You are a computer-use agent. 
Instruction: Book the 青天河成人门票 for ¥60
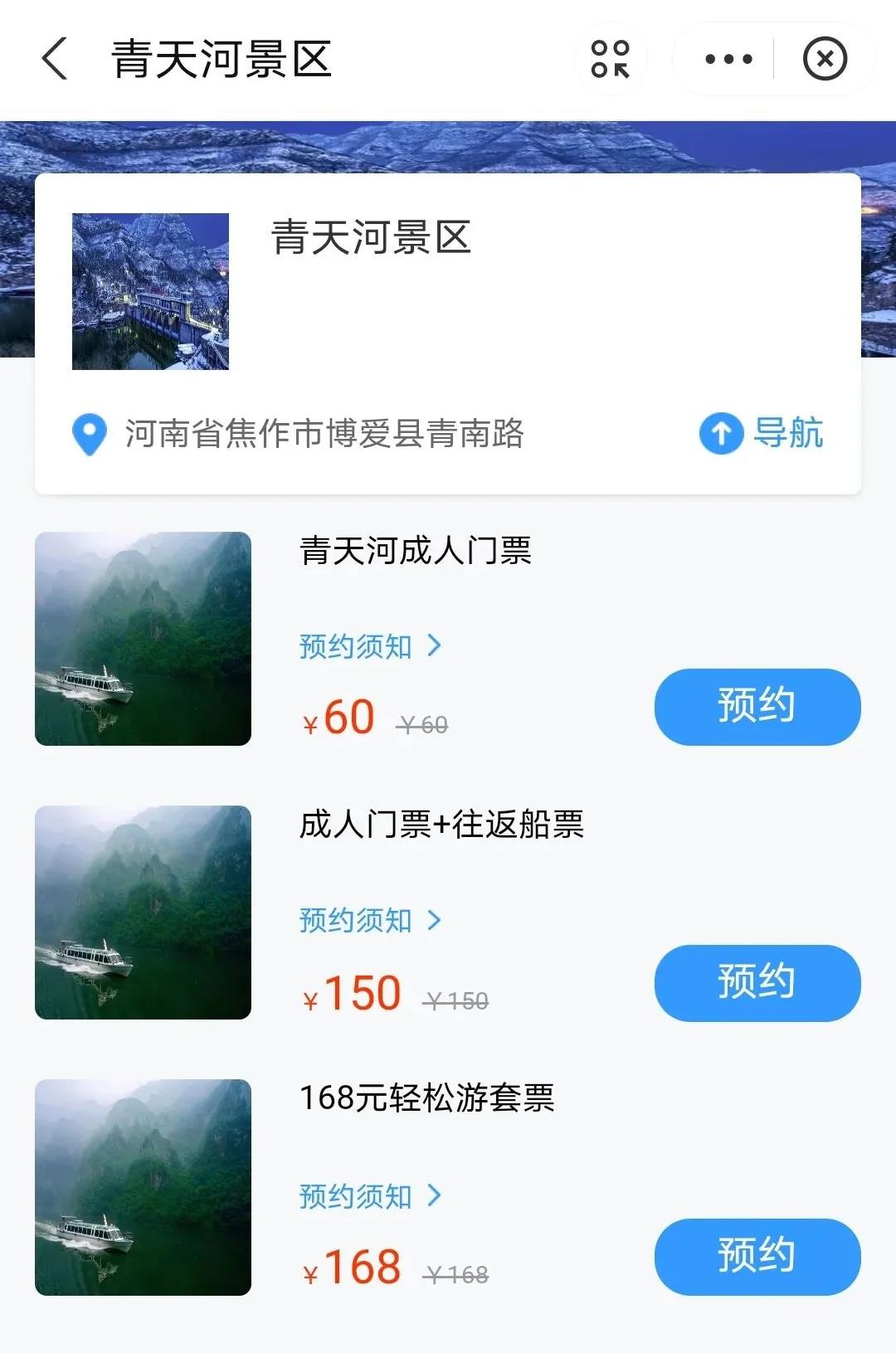(757, 707)
